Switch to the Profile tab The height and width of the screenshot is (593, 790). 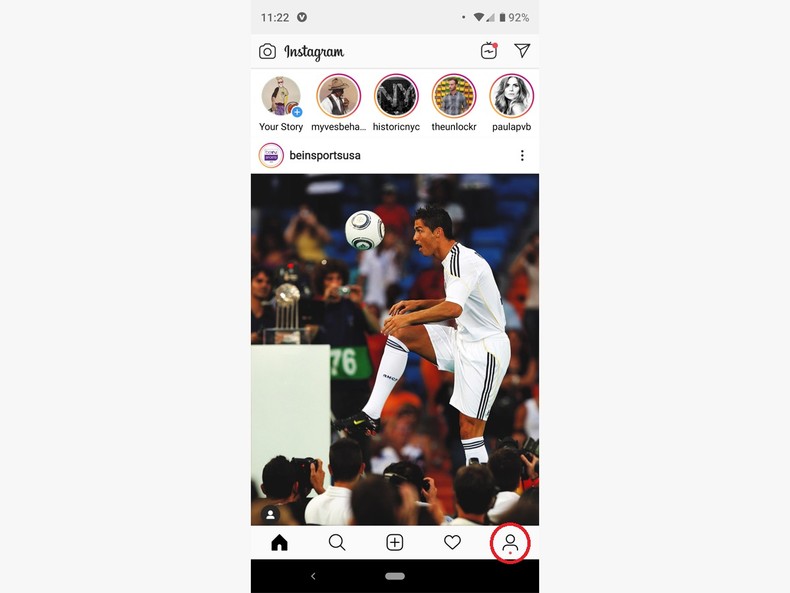point(510,542)
